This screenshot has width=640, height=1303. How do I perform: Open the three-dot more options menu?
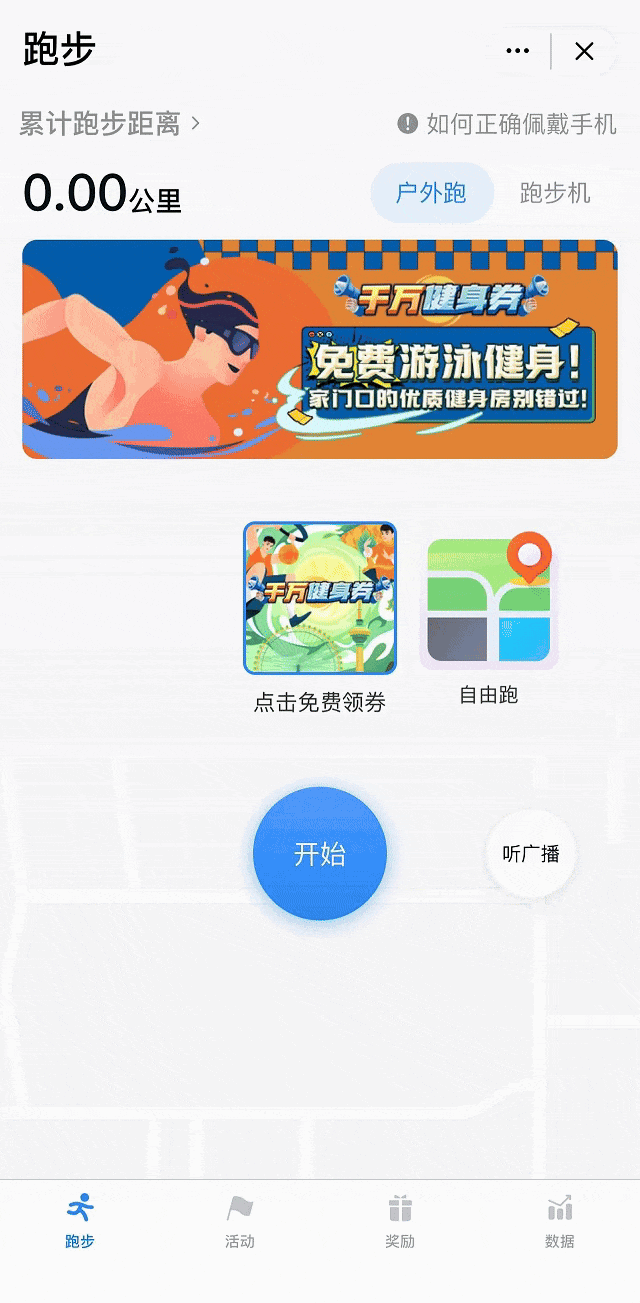coord(517,51)
